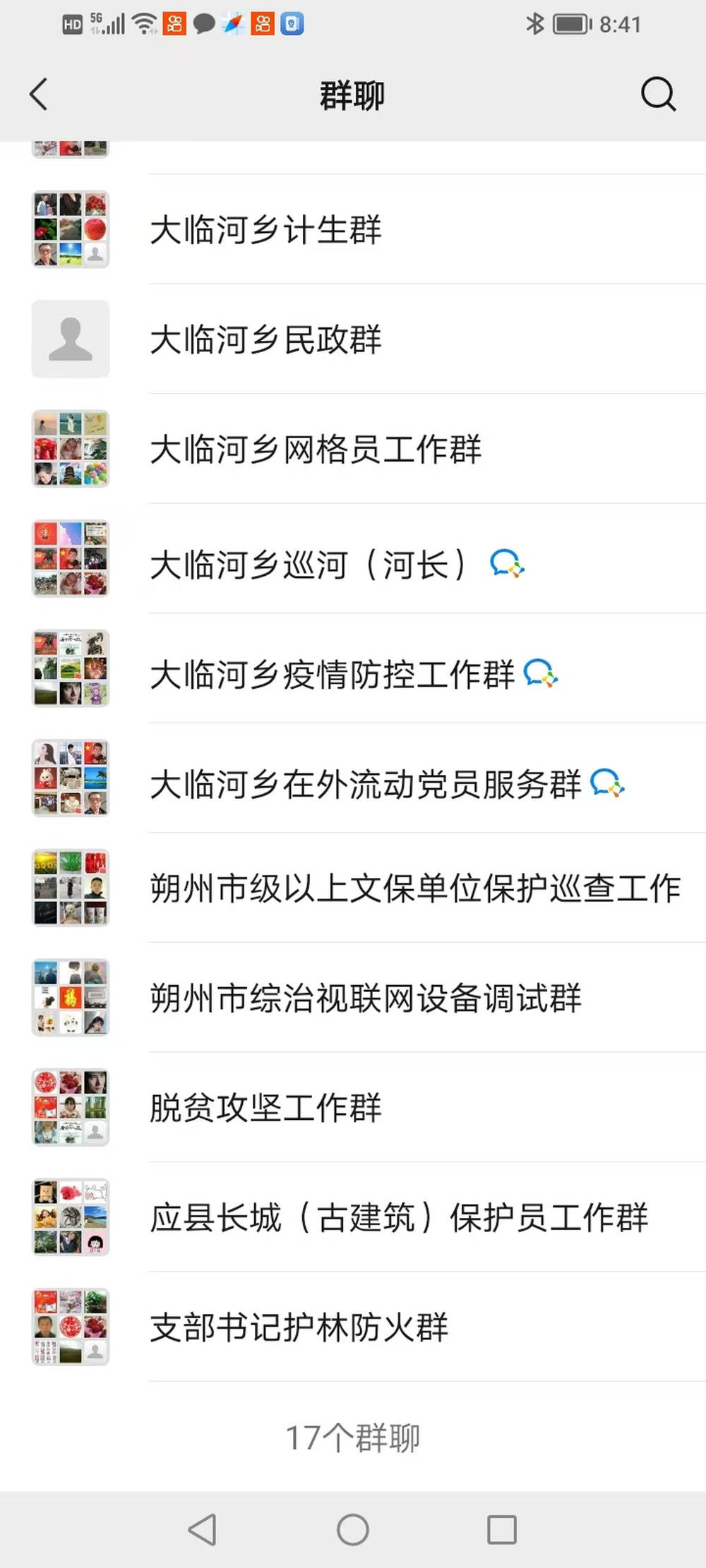Show recent apps with the square button
706x1568 pixels.
pos(502,1530)
